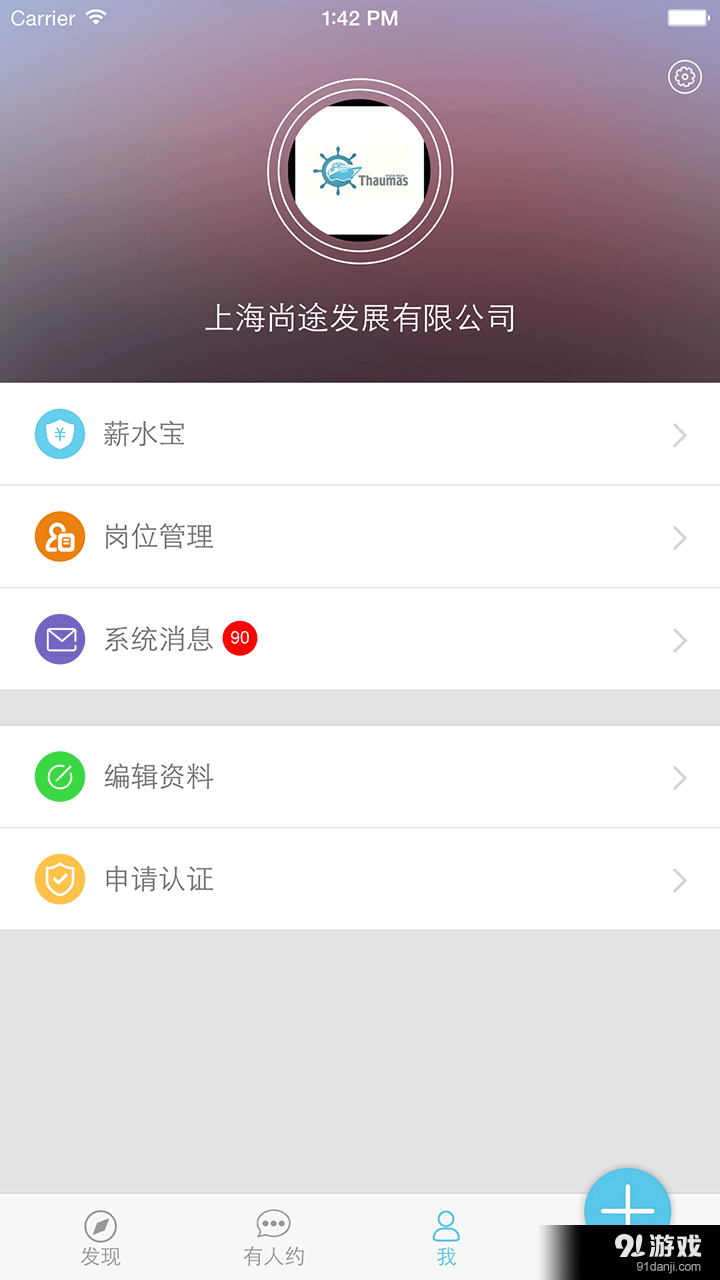Open the 有人约 chat bubble icon

[273, 1222]
